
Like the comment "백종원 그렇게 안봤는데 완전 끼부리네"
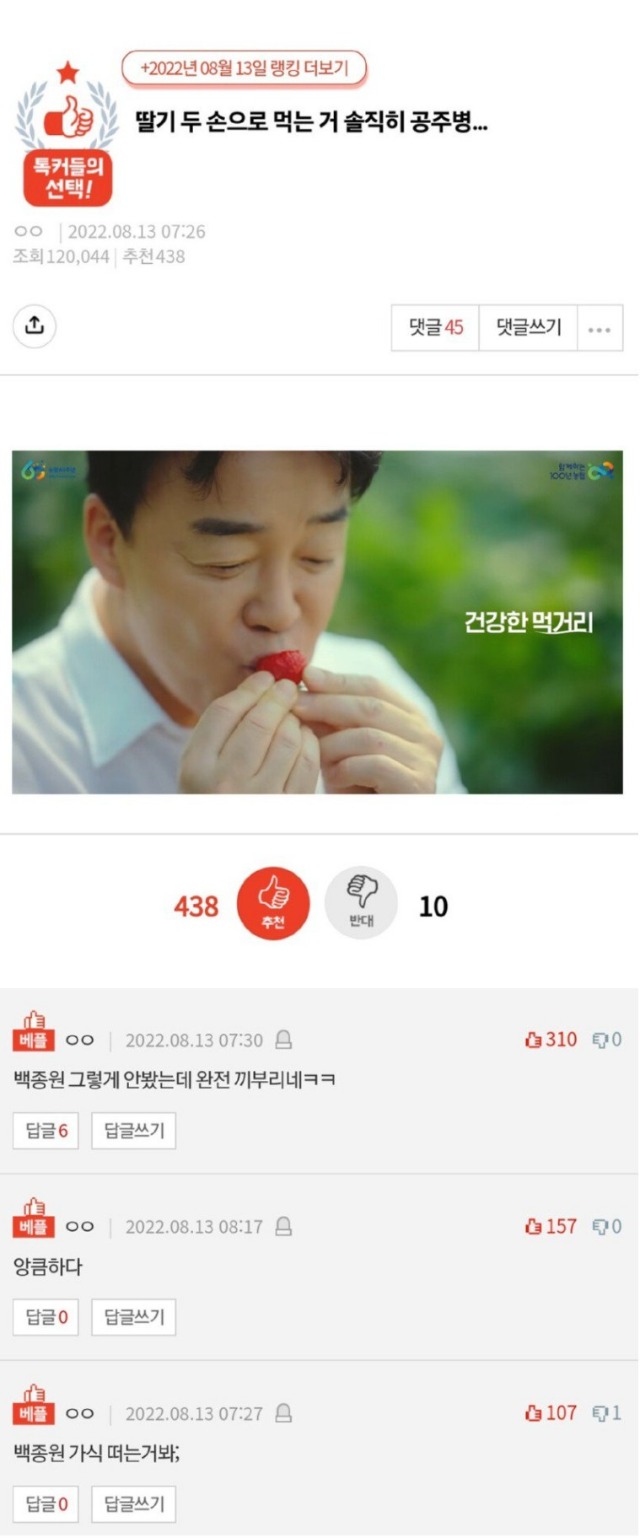pos(552,1040)
